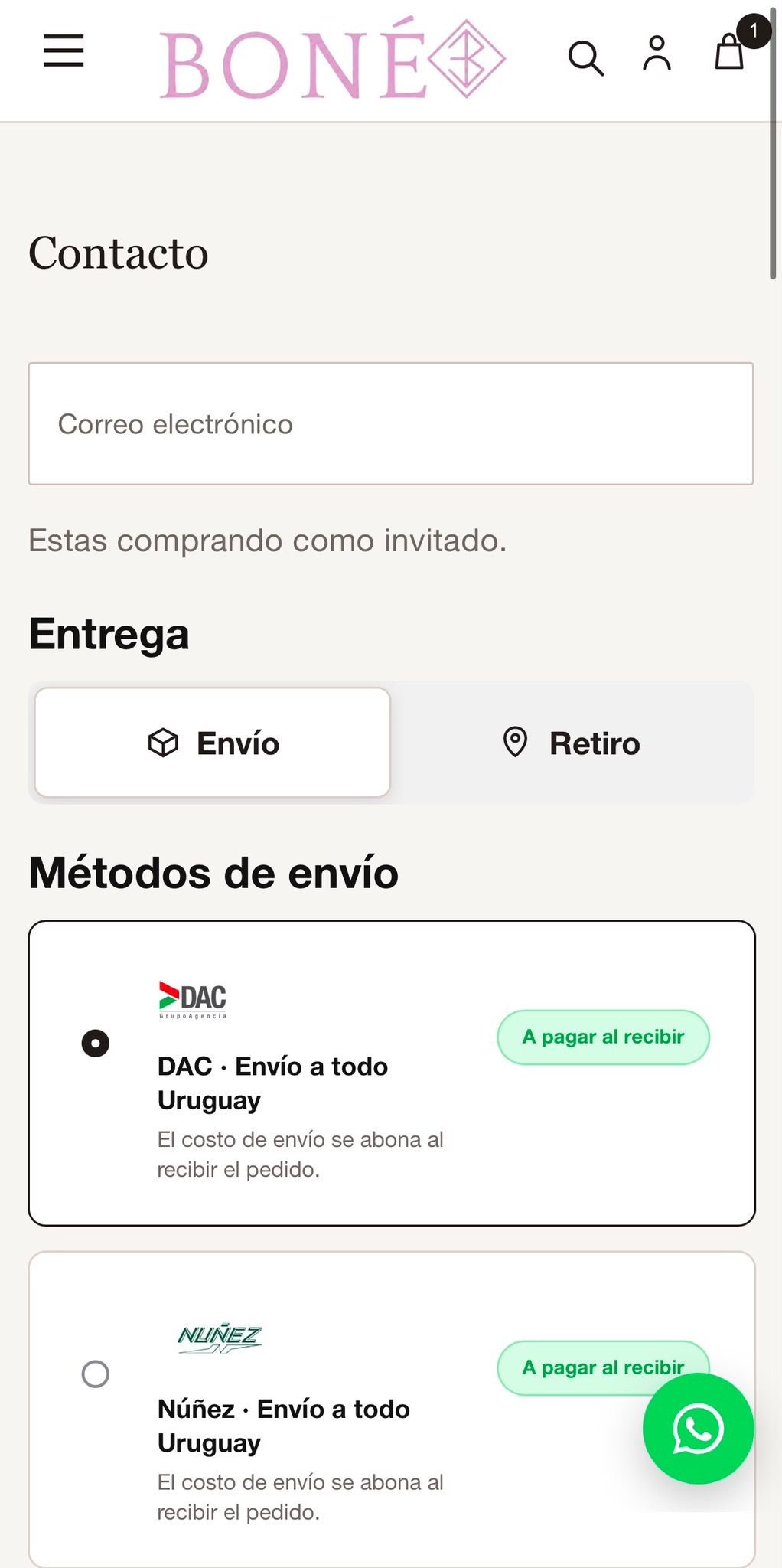The image size is (782, 1568).
Task: Go to the BONÉ home logo
Action: pos(333,59)
